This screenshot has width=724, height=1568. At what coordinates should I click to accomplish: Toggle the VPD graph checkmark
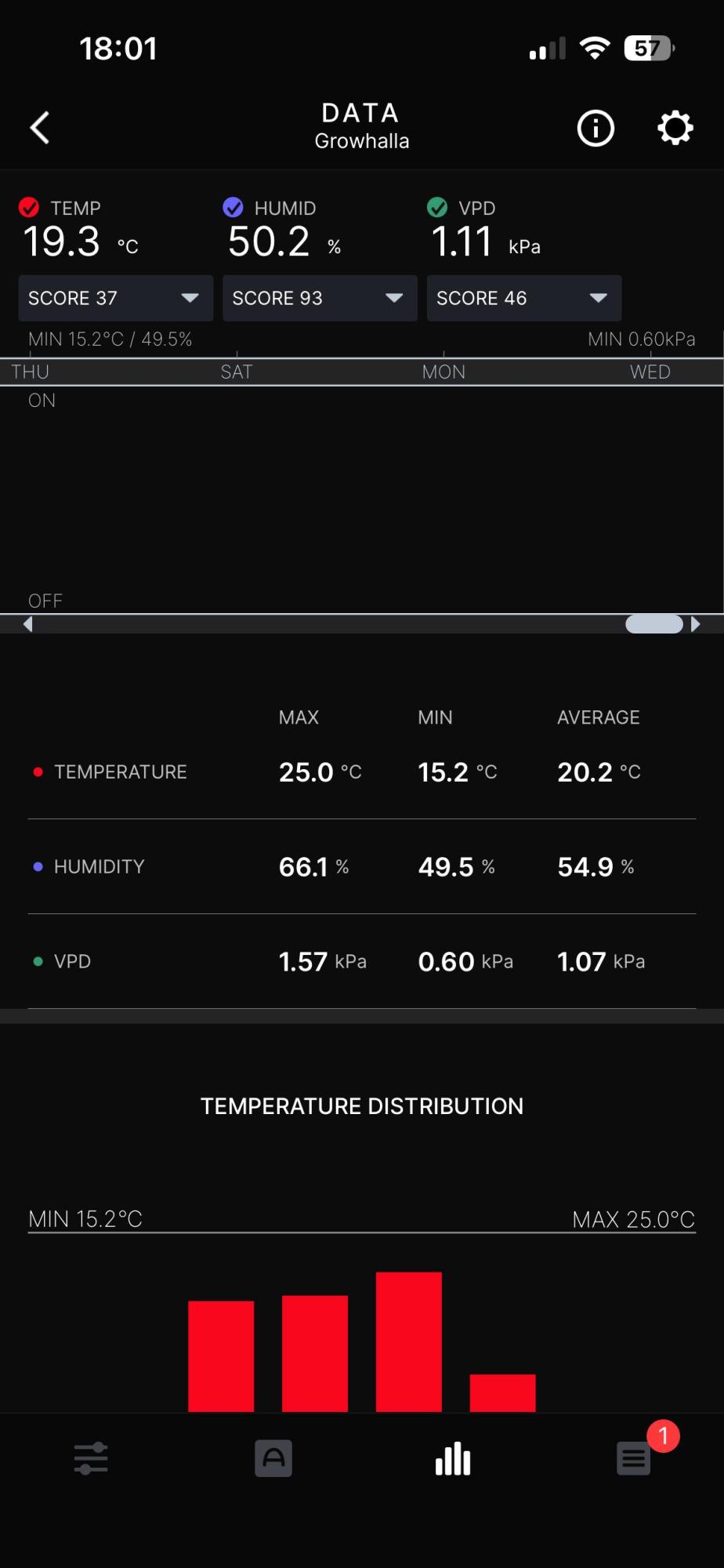pos(437,208)
